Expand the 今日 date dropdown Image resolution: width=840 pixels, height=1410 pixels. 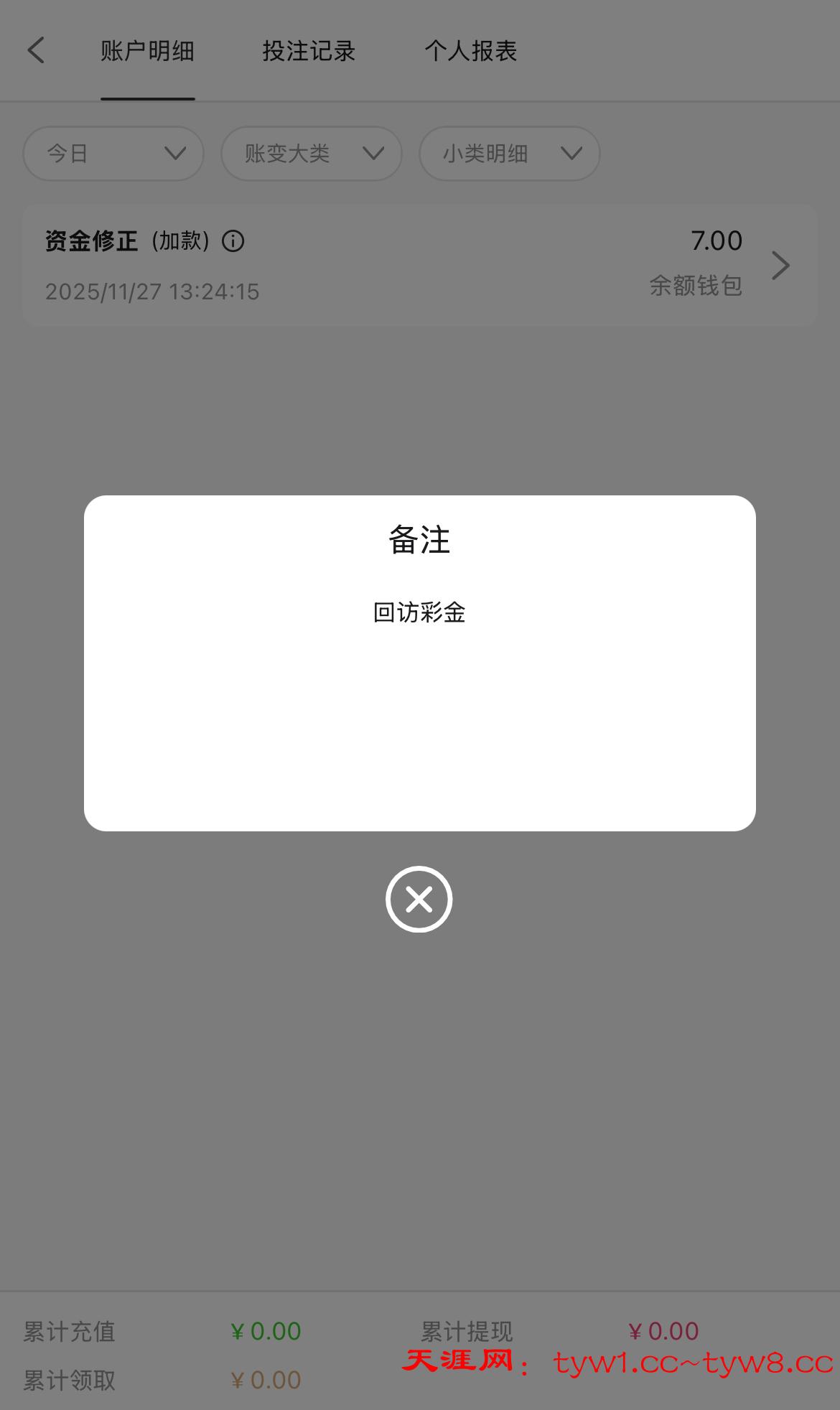[113, 154]
